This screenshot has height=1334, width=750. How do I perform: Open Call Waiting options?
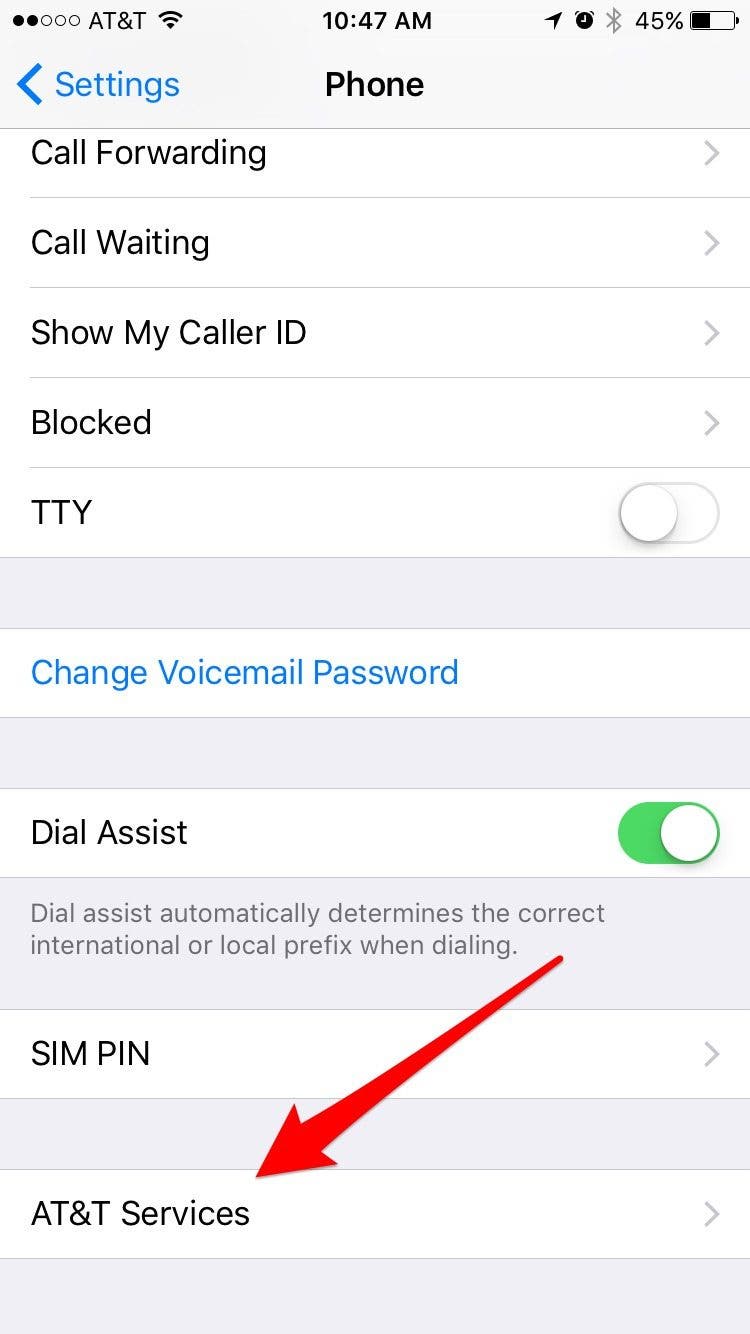tap(375, 243)
